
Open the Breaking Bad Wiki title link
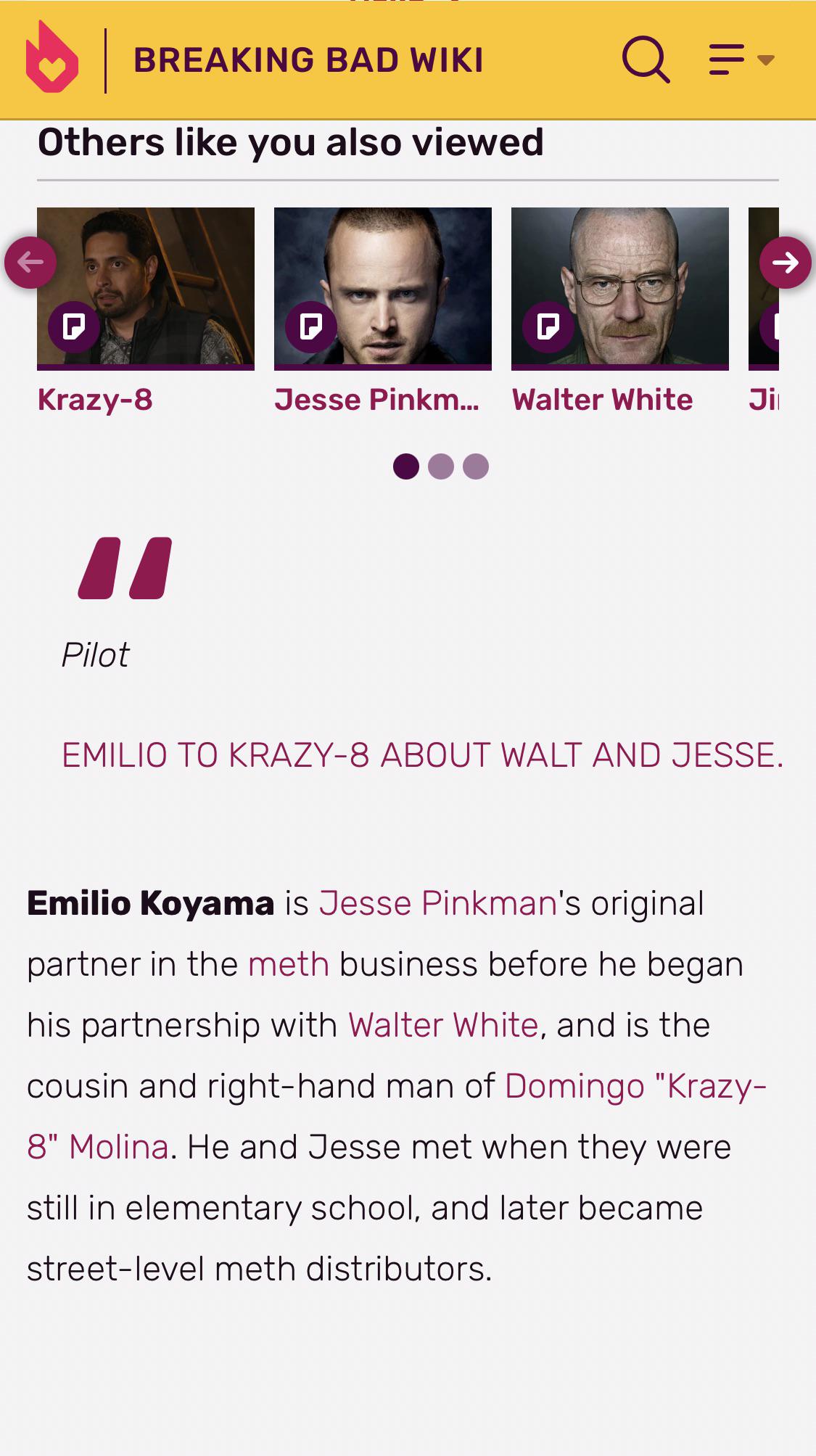pos(308,60)
